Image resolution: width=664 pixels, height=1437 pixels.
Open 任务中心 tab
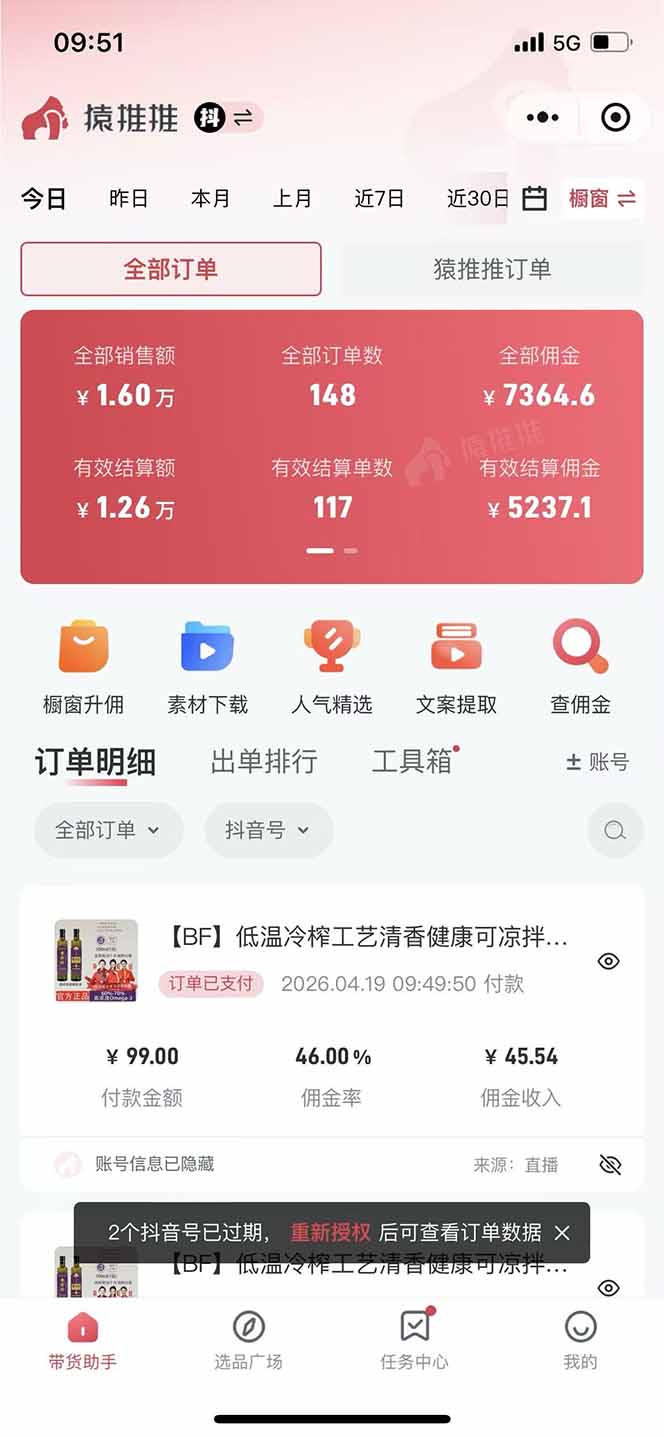(x=414, y=1341)
